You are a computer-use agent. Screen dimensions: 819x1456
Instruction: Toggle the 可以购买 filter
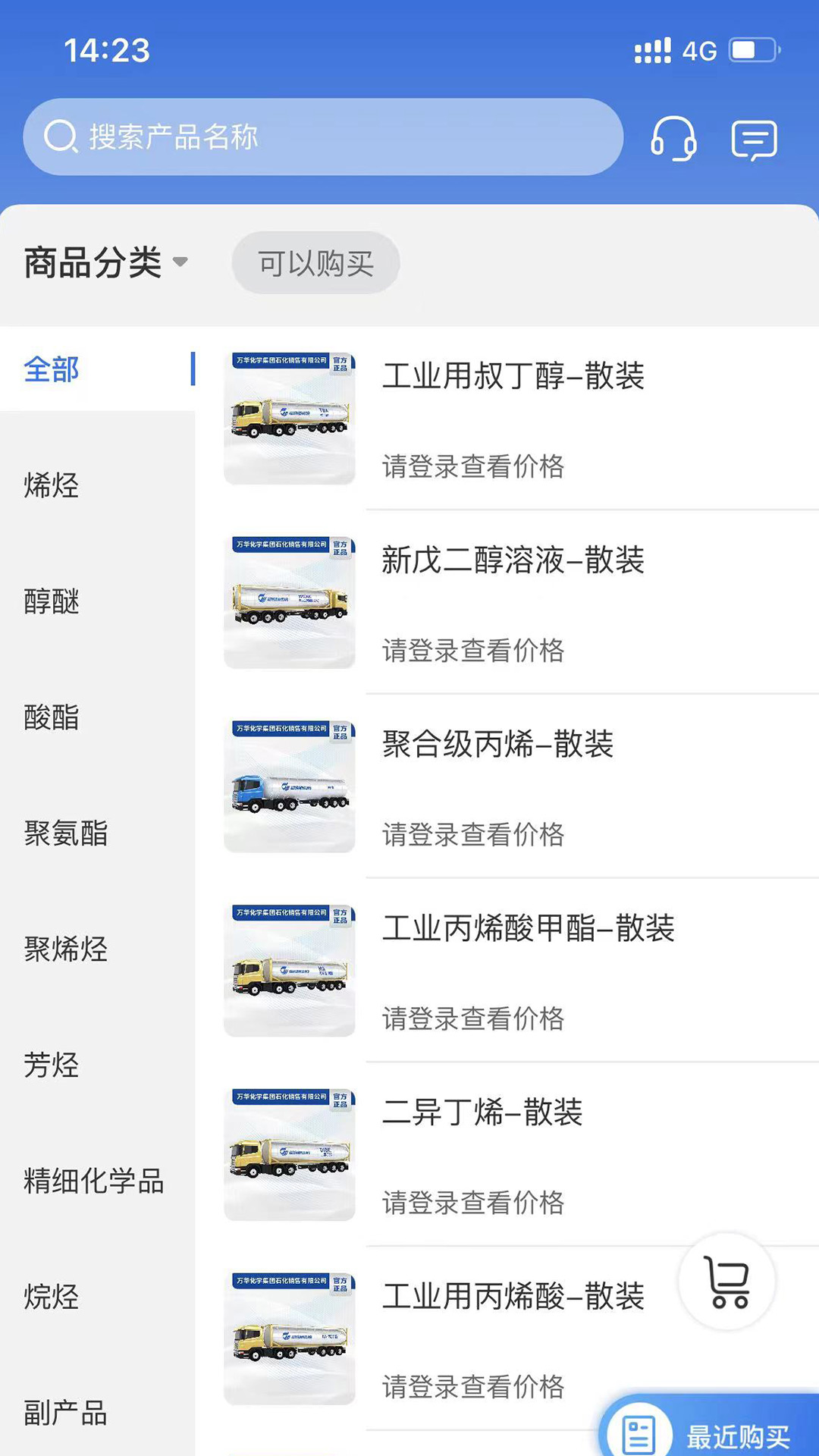tap(315, 262)
